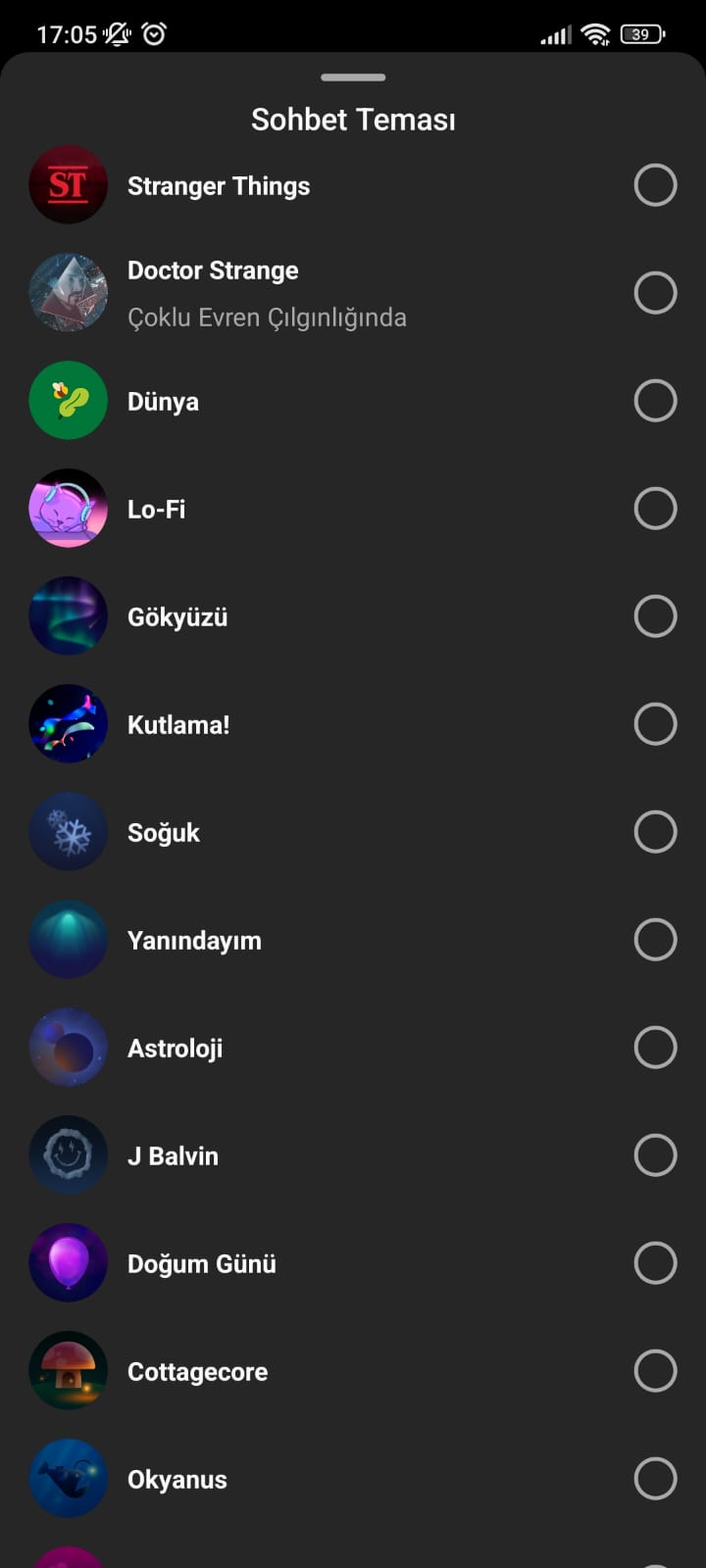Image resolution: width=706 pixels, height=1568 pixels.
Task: Choose the Okyanus theme
Action: [655, 1479]
